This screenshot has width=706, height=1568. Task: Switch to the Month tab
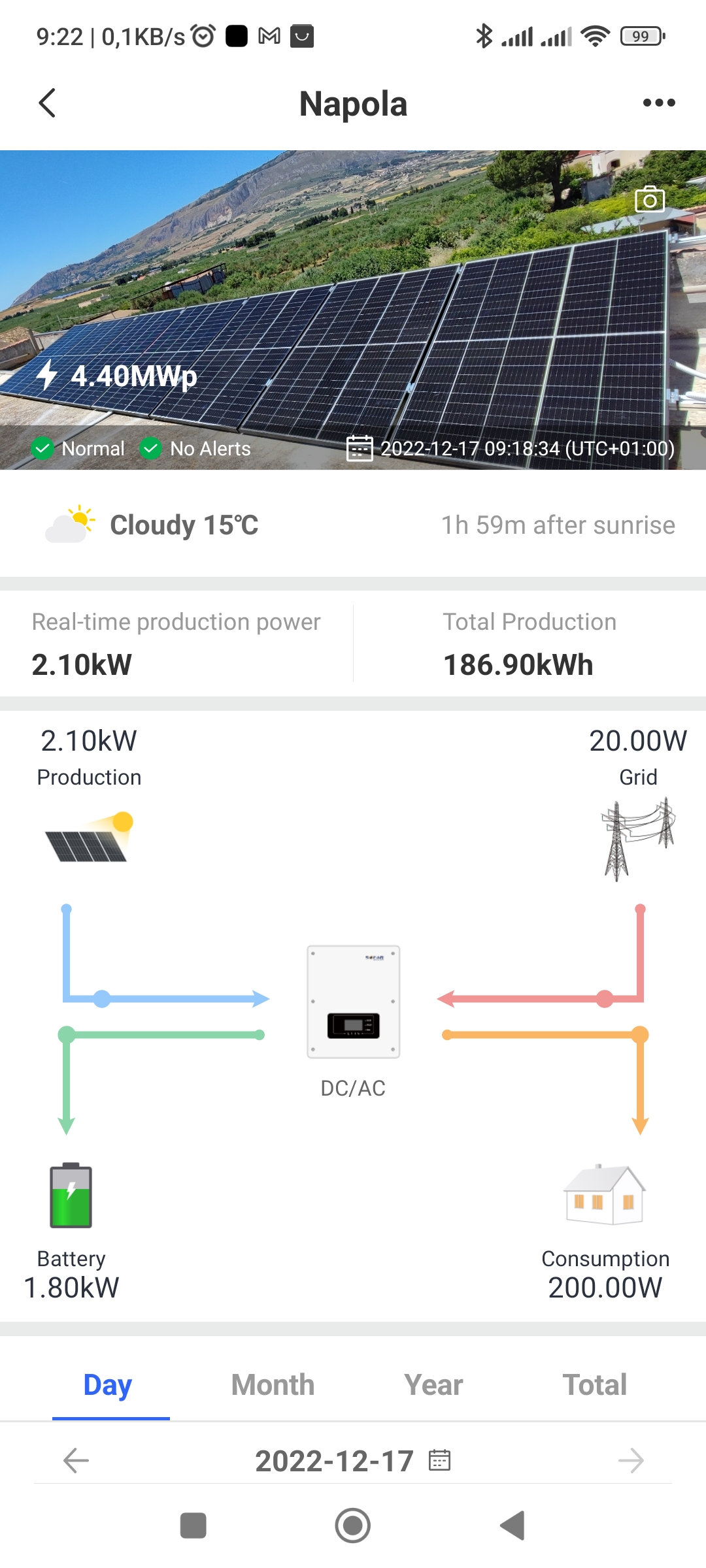(272, 1384)
